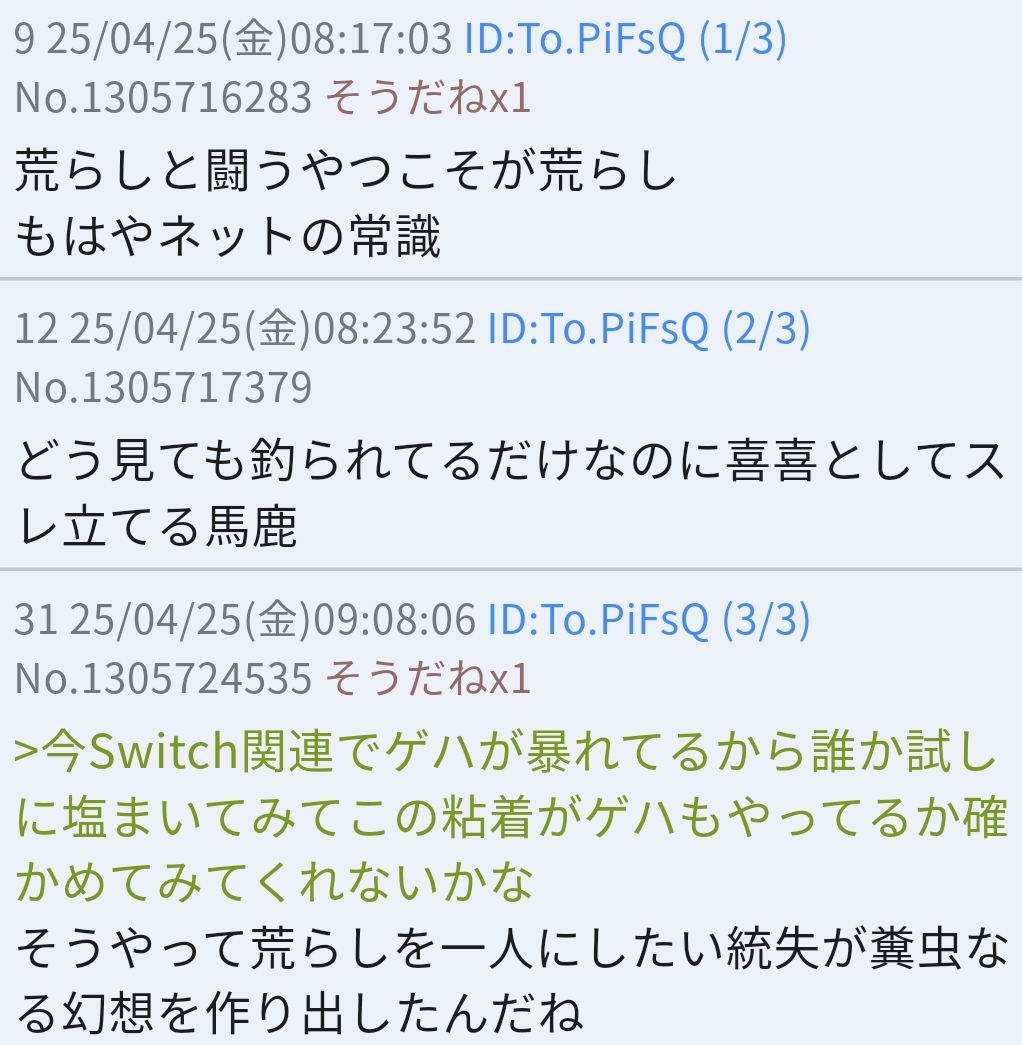Image resolution: width=1022 pixels, height=1045 pixels.
Task: Tap the ID:To.PiFsQ (1/3) link
Action: 625,40
